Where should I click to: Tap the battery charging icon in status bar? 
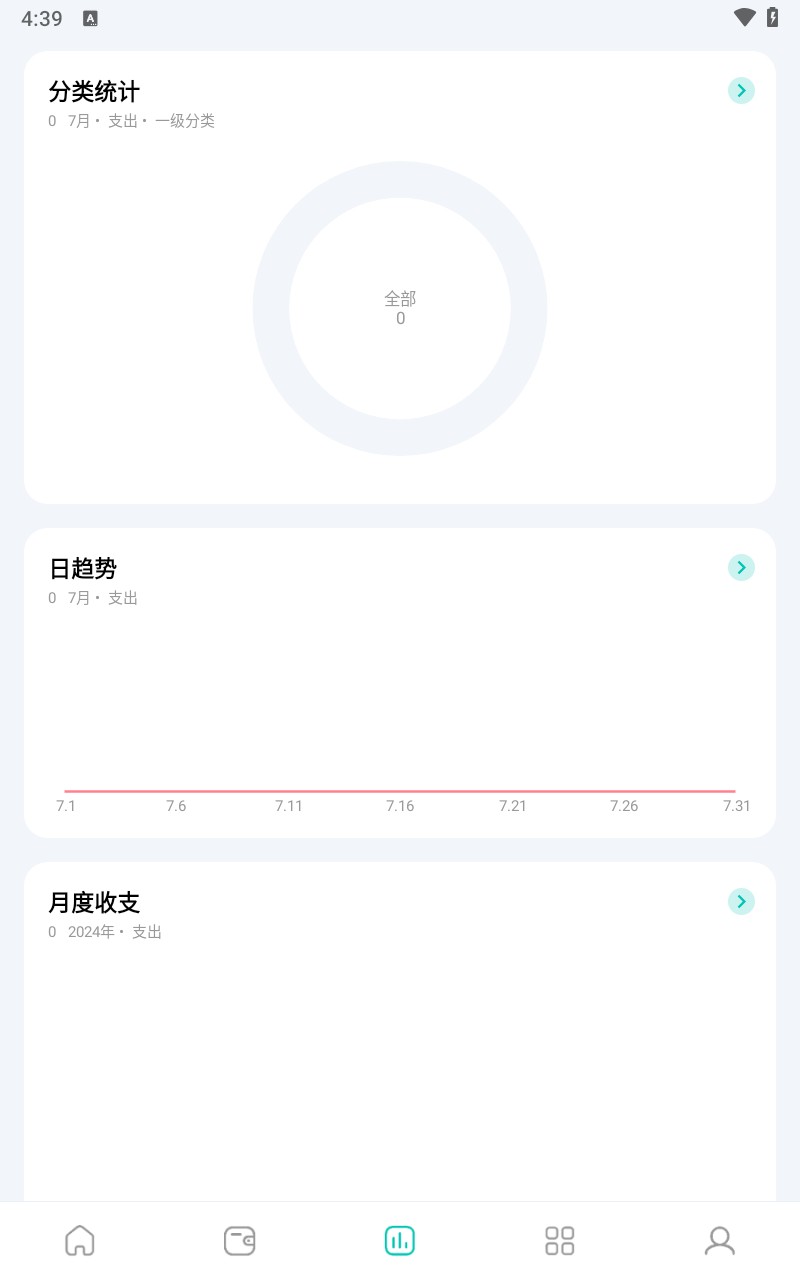coord(771,17)
